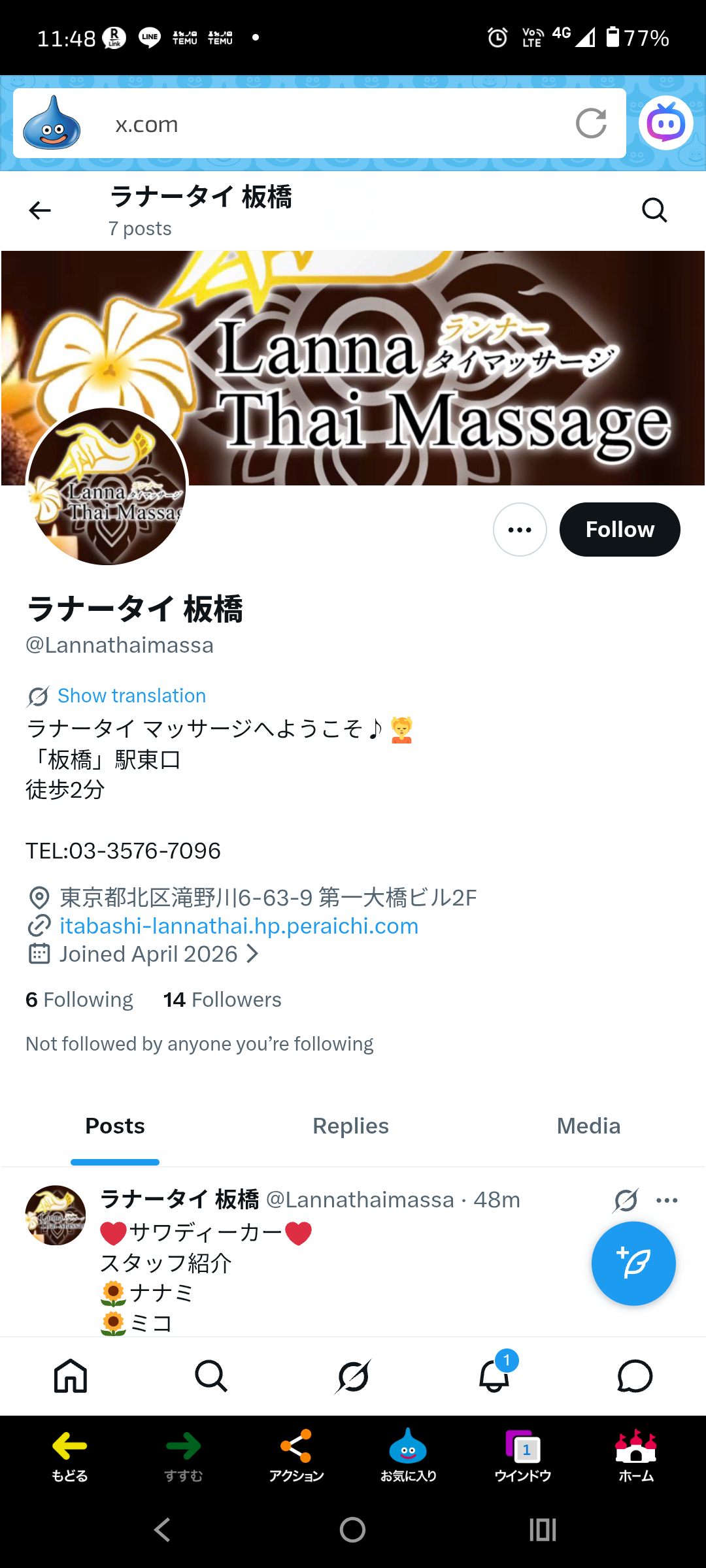Open the post's three-dot menu
The height and width of the screenshot is (1568, 706).
[667, 1200]
